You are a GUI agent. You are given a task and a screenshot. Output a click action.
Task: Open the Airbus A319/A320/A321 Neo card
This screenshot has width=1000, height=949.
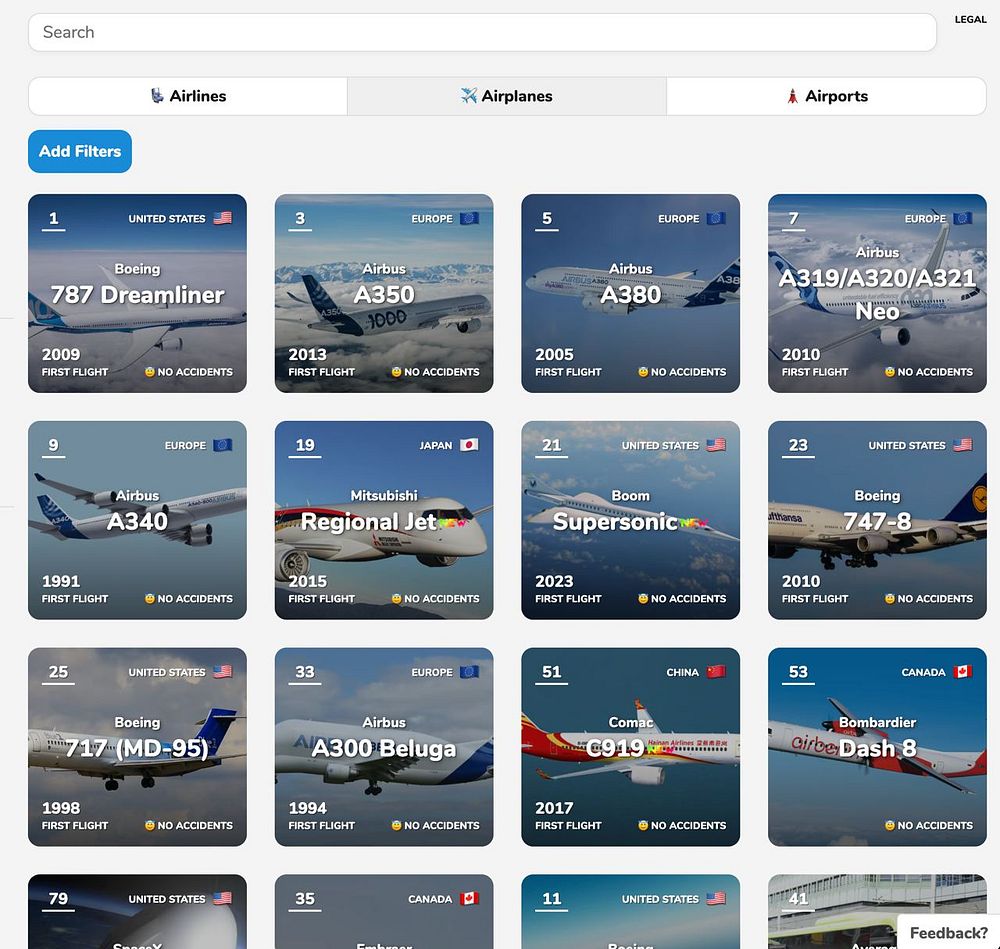pyautogui.click(x=877, y=293)
